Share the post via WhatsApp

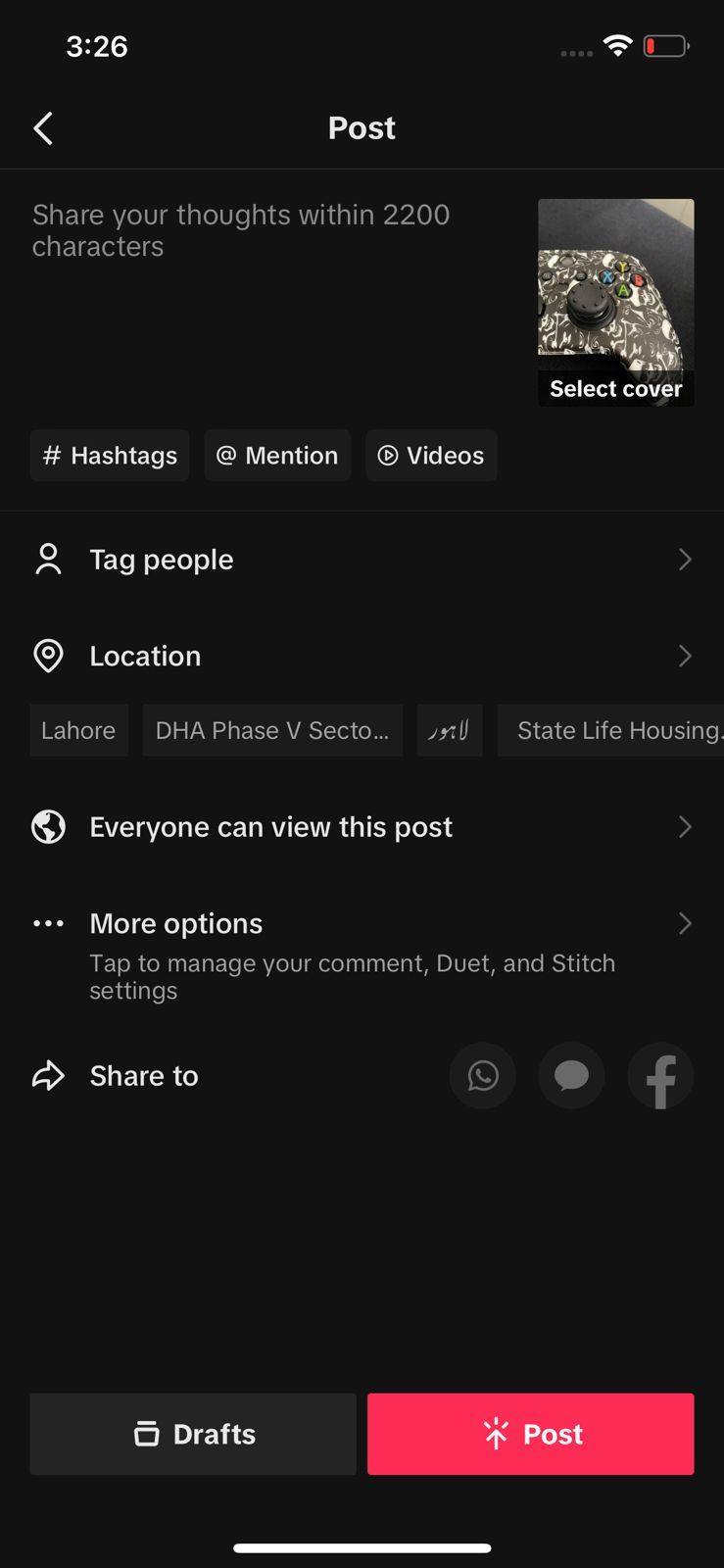click(482, 1075)
